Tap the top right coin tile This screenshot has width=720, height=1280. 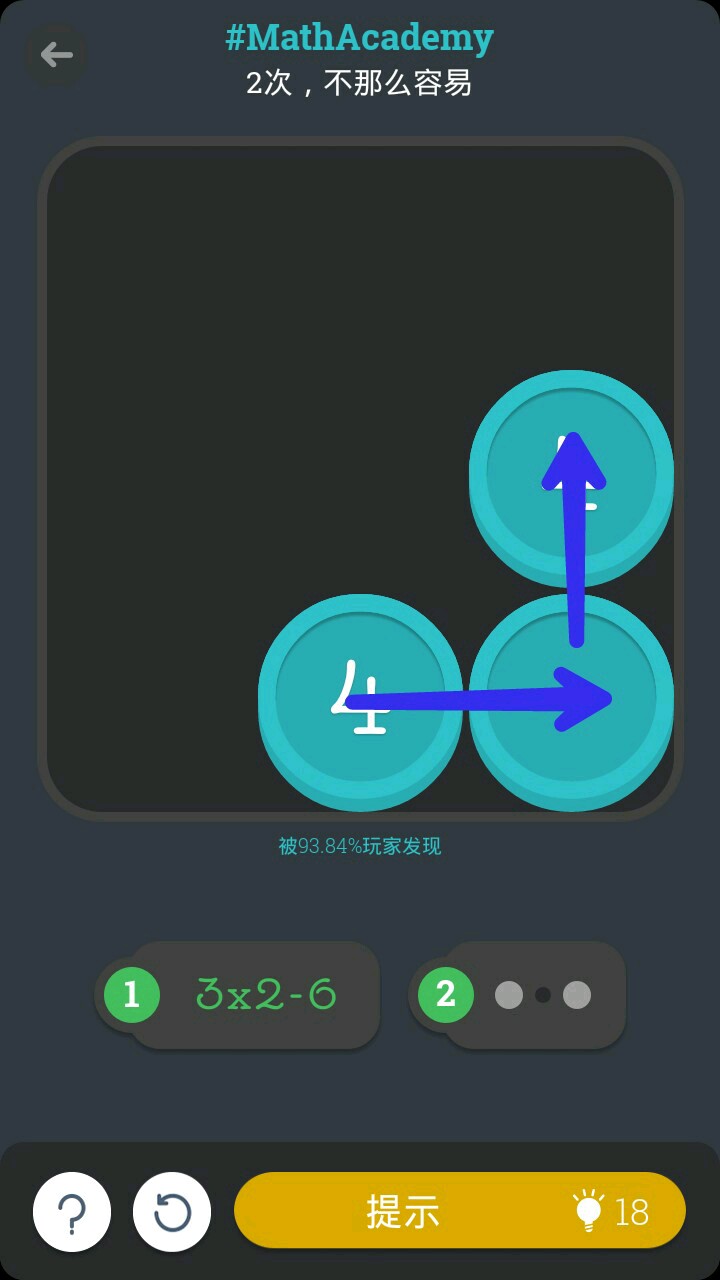(x=571, y=473)
